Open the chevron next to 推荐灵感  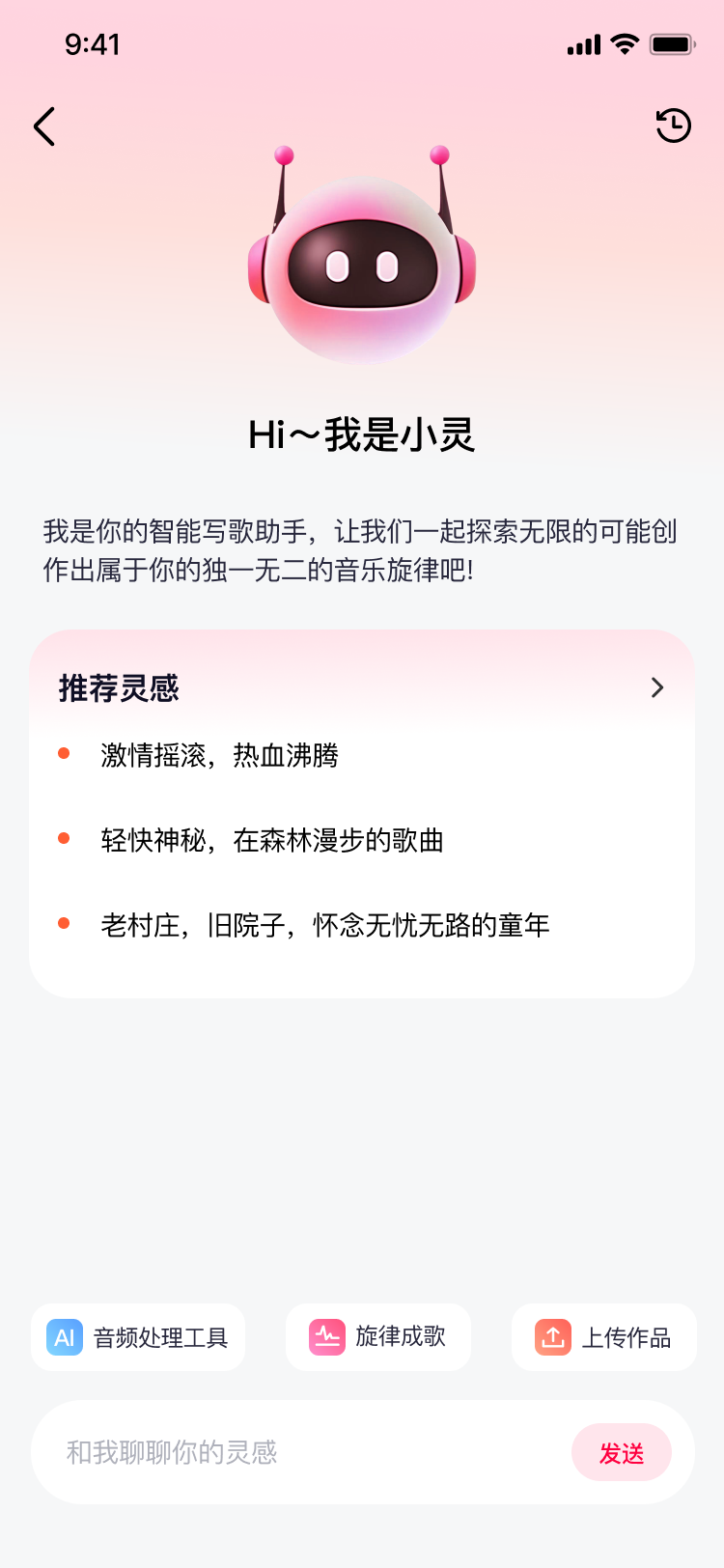point(657,687)
